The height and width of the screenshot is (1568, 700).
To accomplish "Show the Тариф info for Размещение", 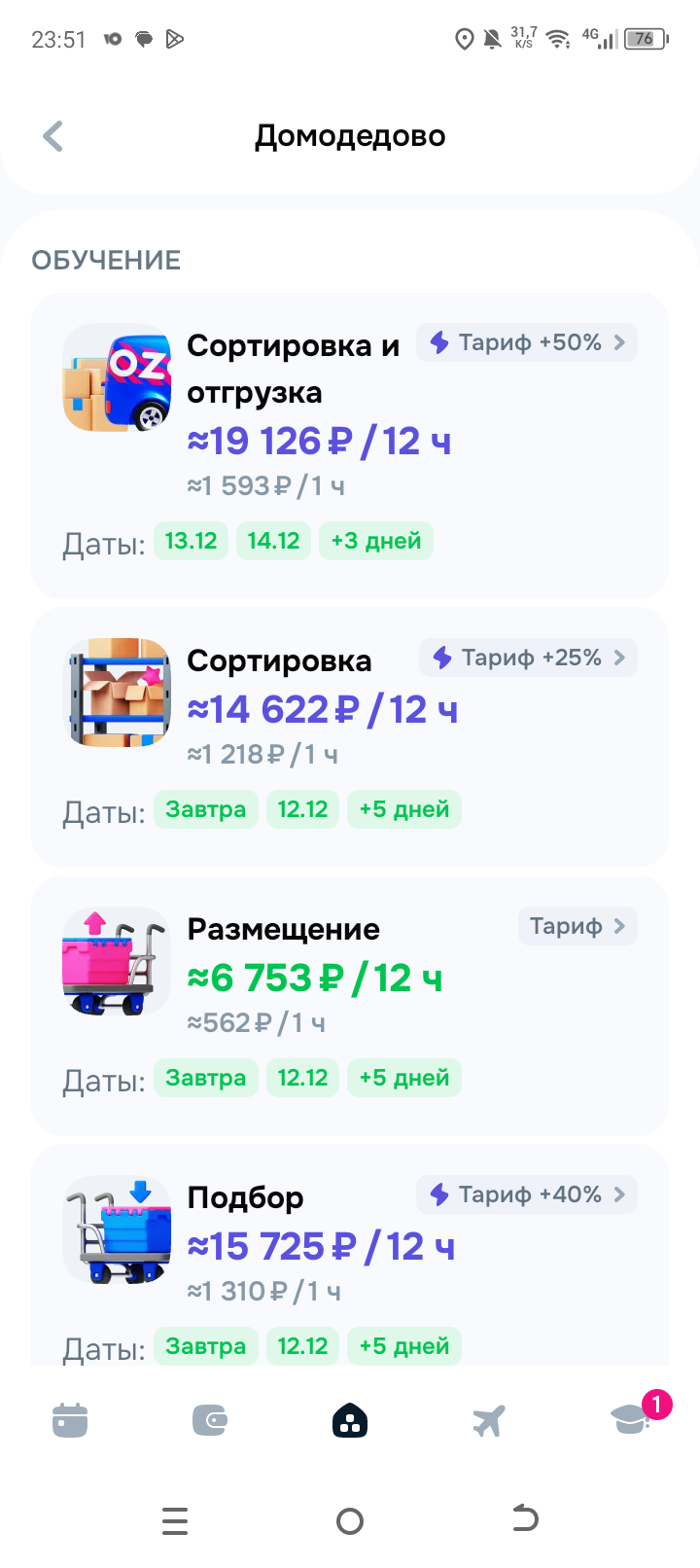I will [x=577, y=926].
